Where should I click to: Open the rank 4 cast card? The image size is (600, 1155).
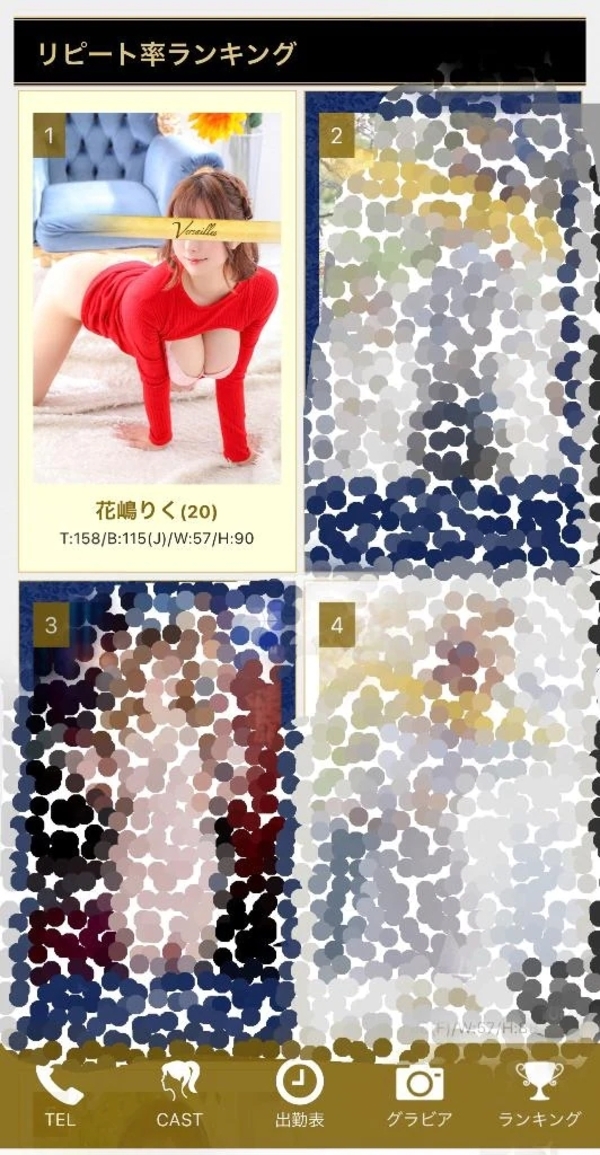coord(443,810)
